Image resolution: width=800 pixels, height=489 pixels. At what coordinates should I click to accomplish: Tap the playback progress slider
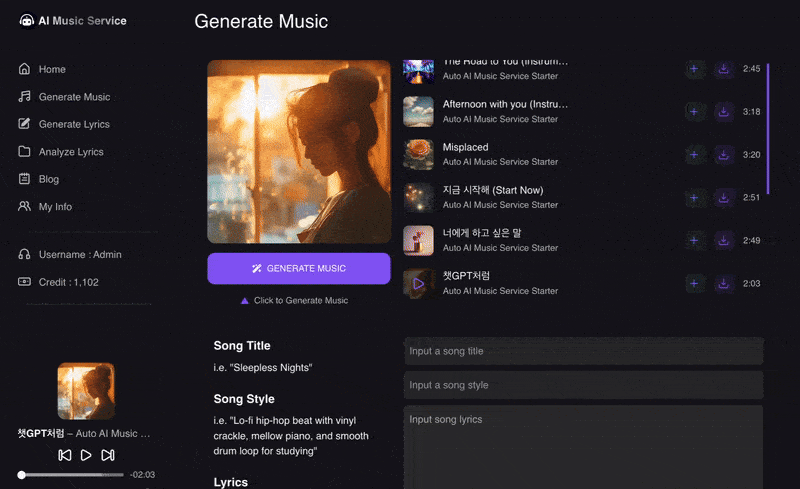tap(72, 475)
